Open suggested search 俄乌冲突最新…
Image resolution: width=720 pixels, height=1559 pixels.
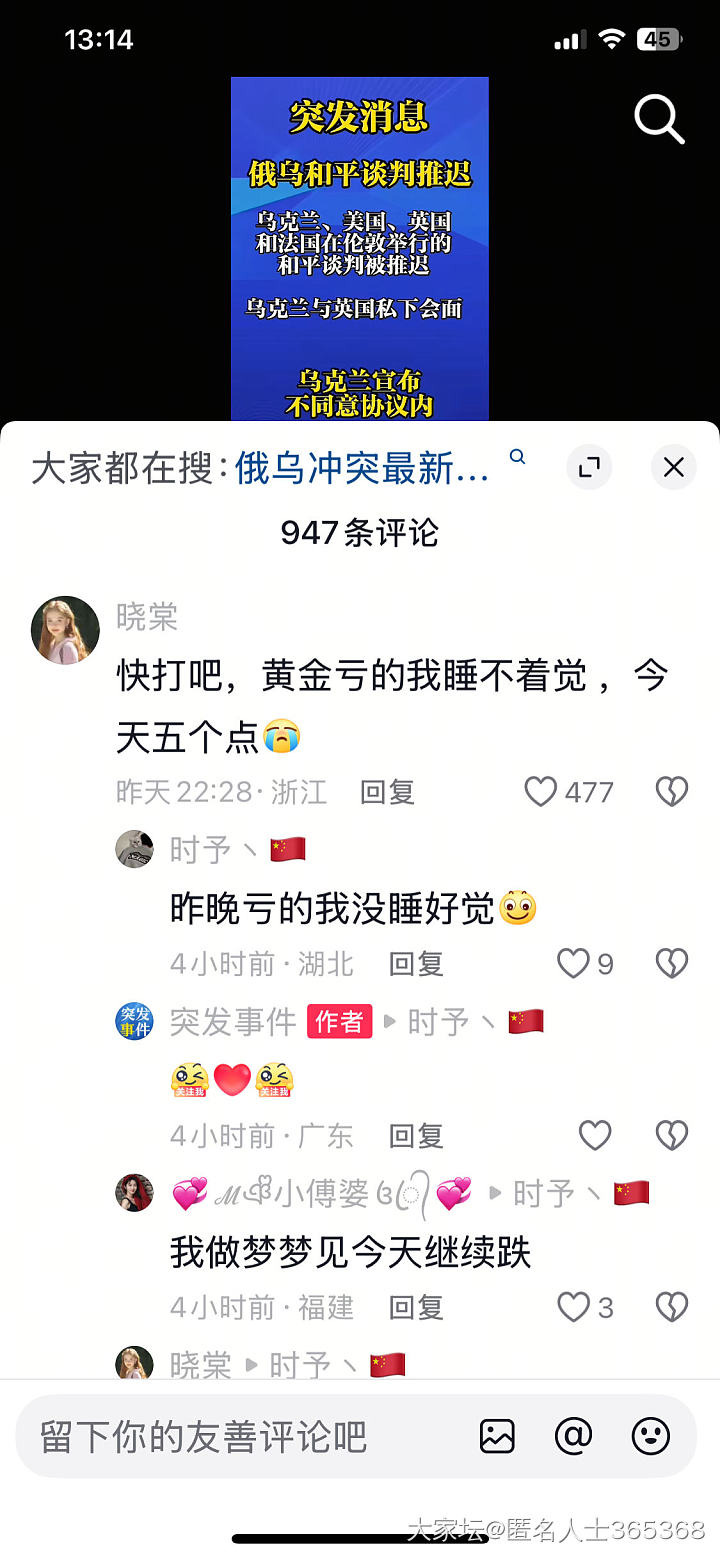pyautogui.click(x=362, y=467)
